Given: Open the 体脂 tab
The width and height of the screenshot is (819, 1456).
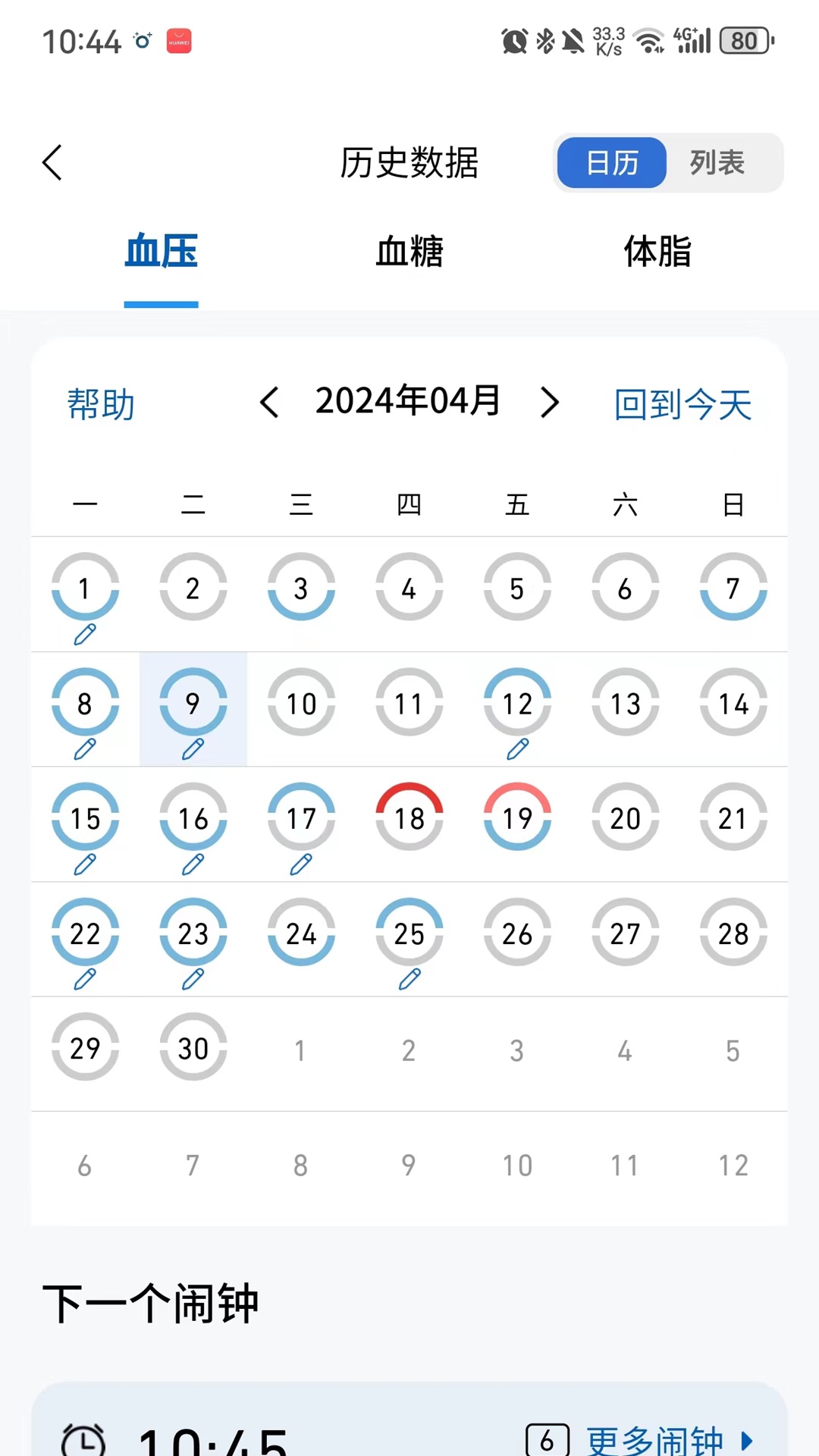Looking at the screenshot, I should click(657, 253).
